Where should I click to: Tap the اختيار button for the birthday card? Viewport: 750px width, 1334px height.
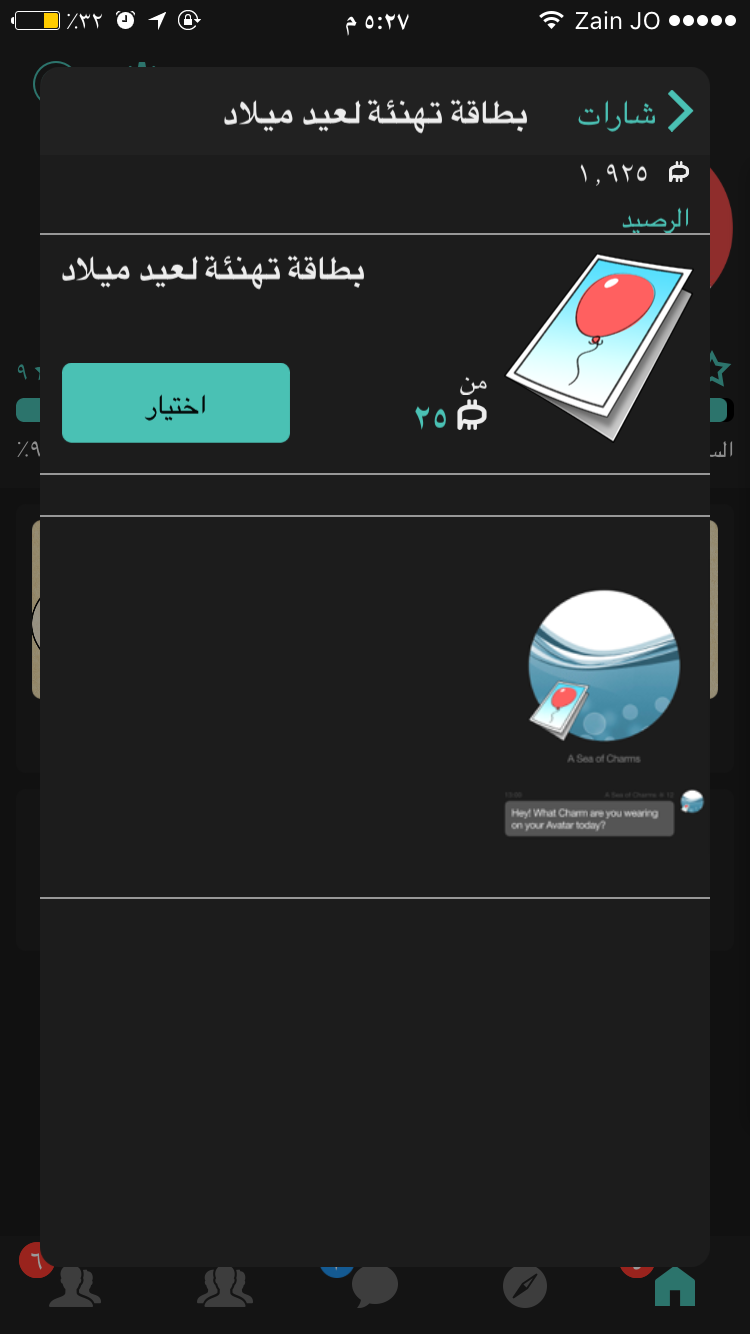176,403
